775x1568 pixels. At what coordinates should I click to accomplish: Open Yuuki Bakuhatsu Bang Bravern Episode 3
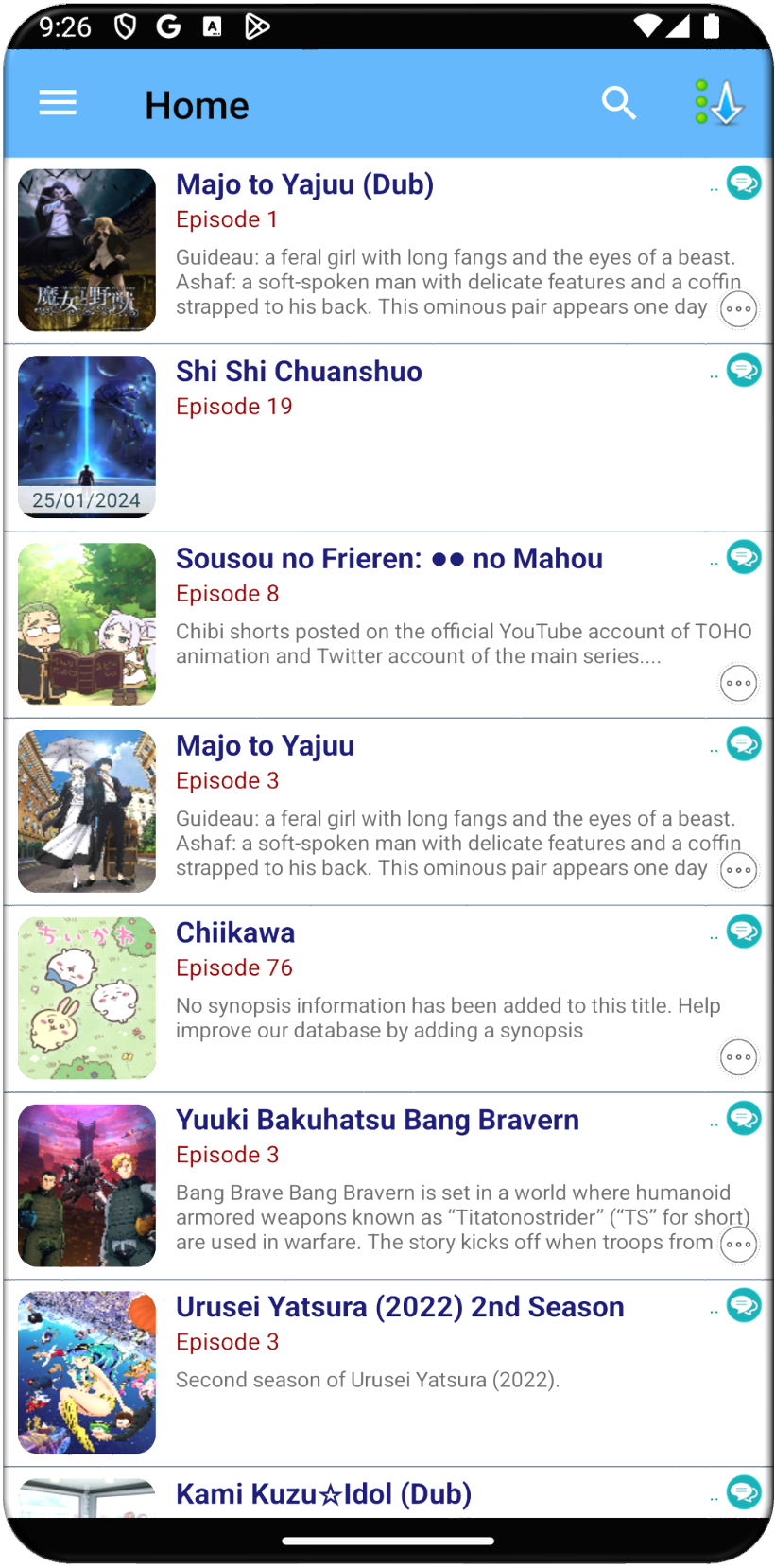click(x=387, y=1187)
